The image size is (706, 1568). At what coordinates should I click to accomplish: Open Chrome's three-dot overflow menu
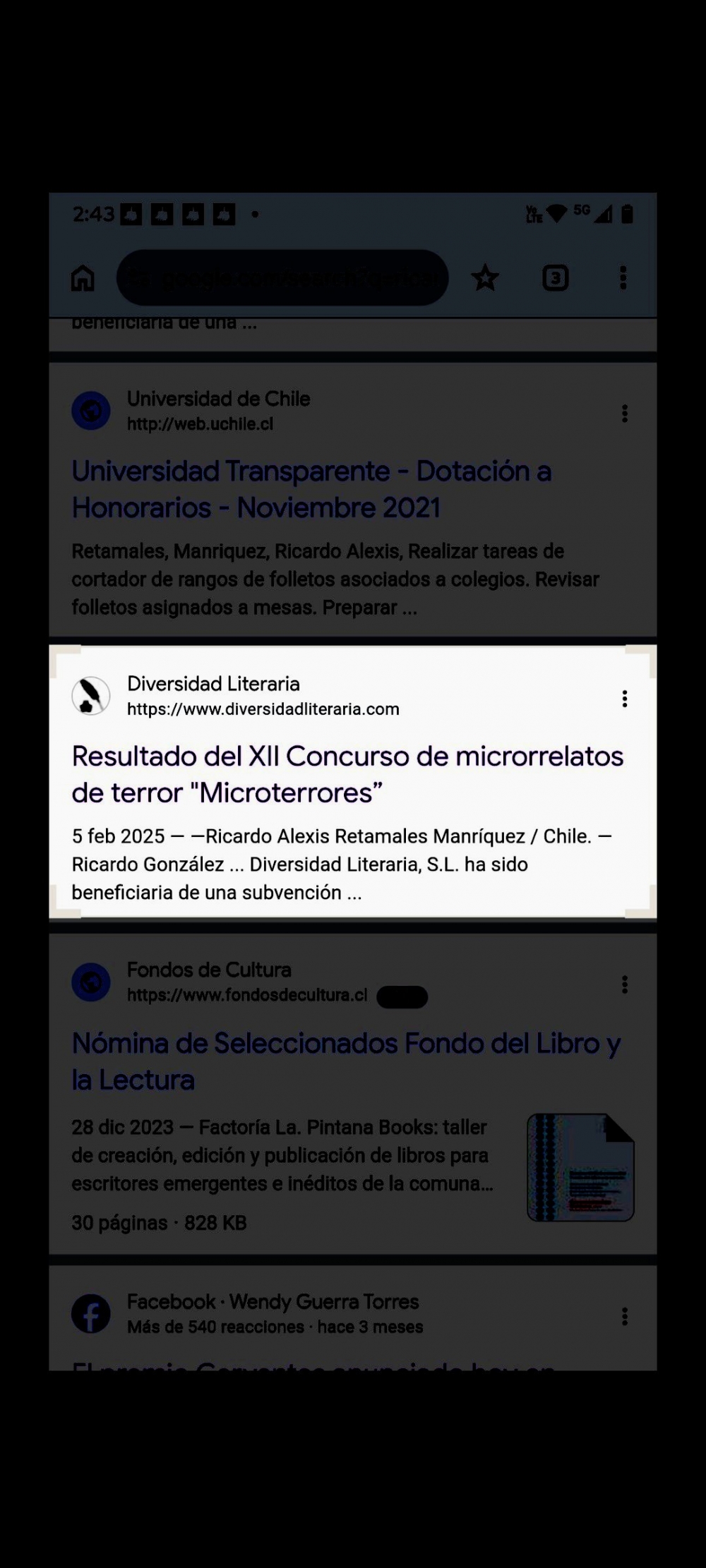tap(623, 278)
